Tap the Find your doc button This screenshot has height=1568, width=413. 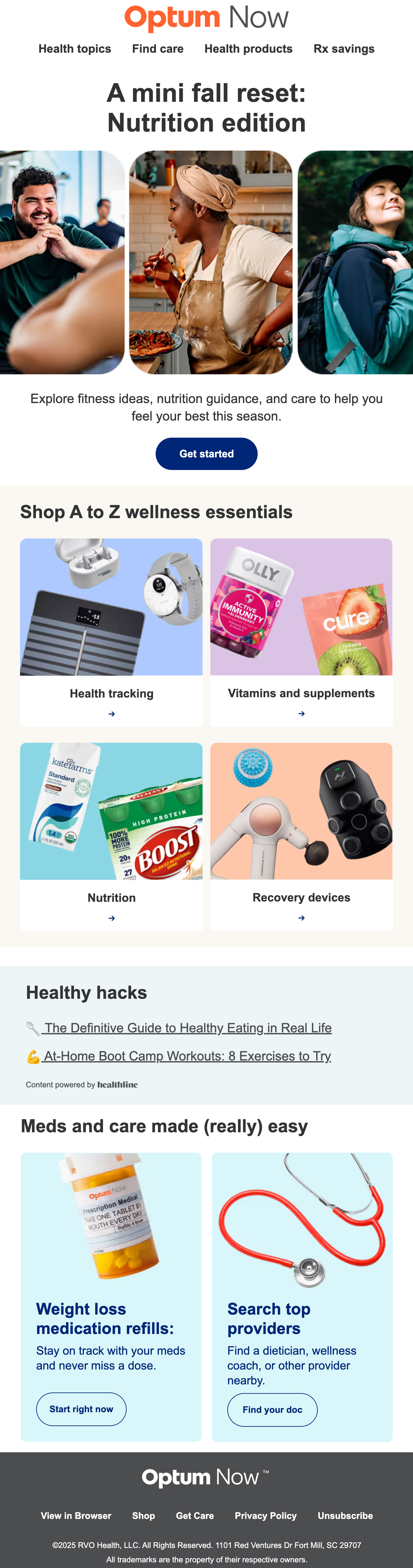(x=272, y=1409)
